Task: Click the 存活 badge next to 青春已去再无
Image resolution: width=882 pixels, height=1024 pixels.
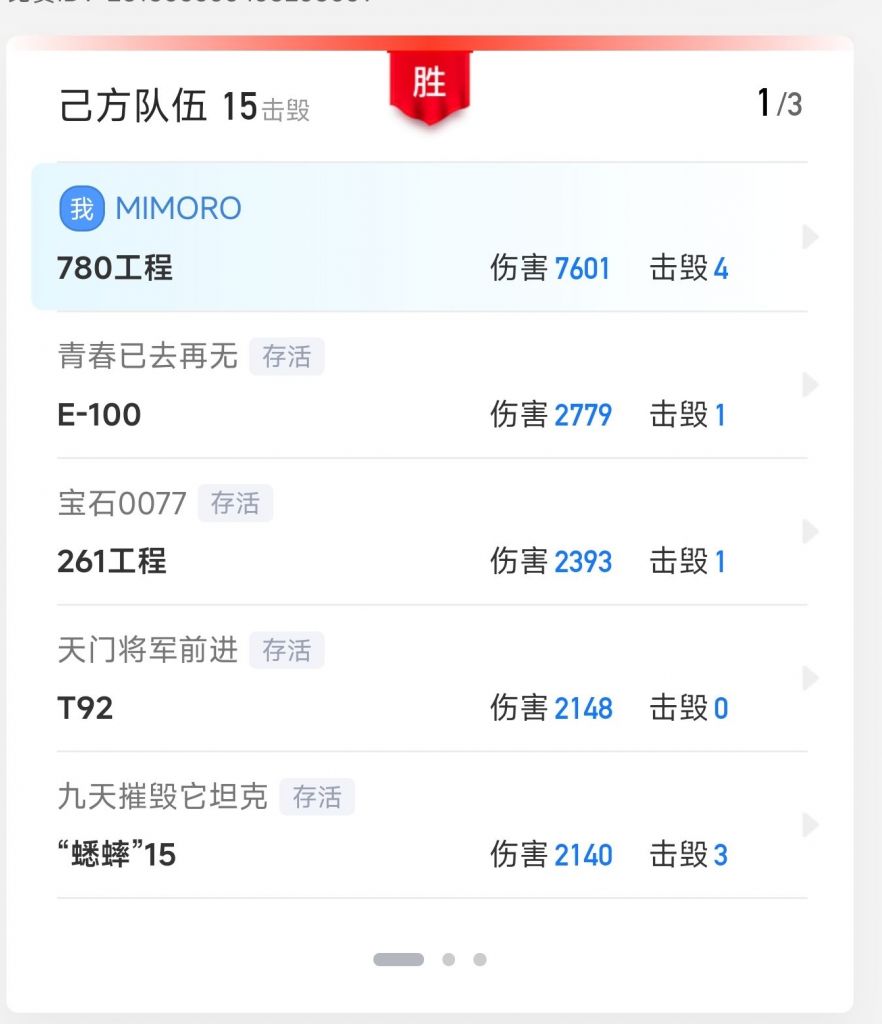Action: pos(289,357)
